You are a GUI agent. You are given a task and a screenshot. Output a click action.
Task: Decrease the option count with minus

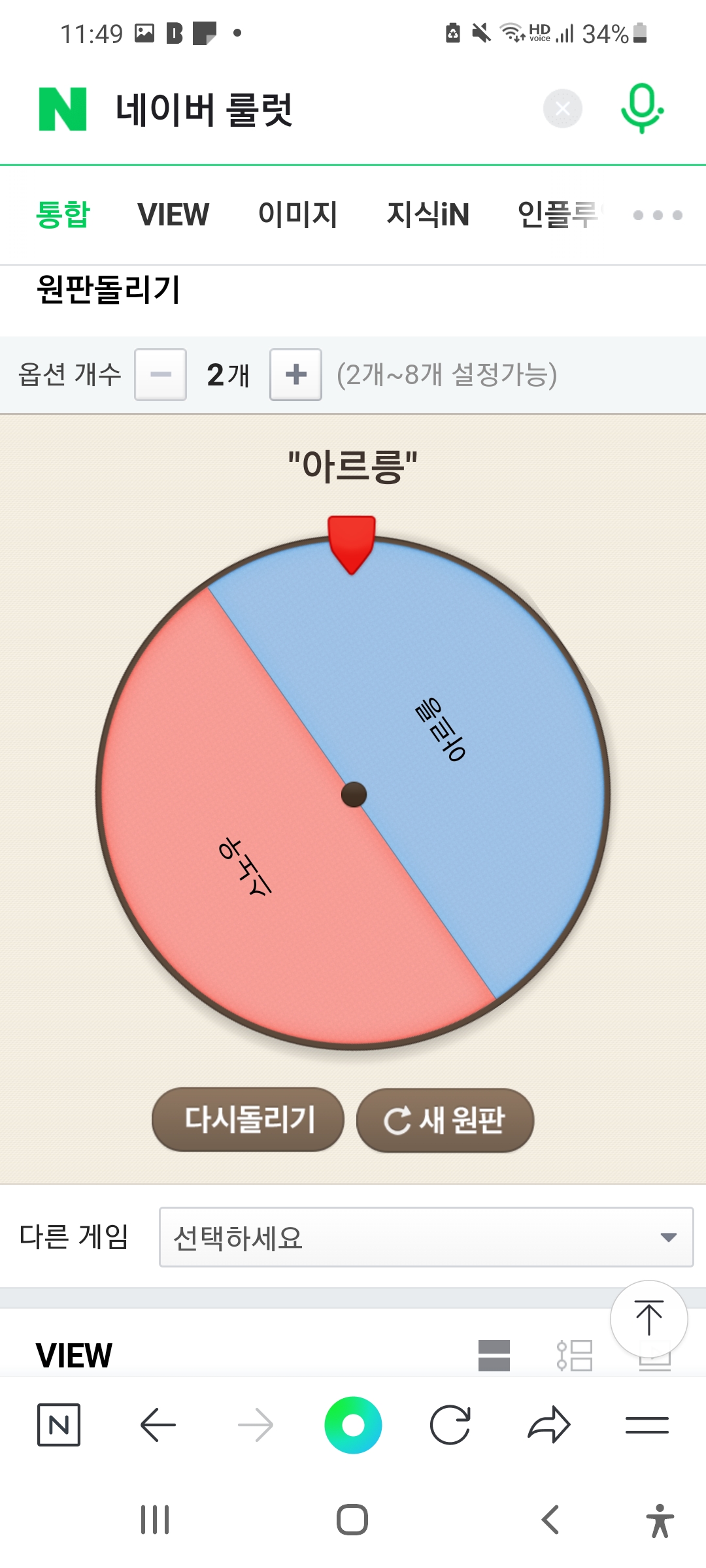[x=160, y=374]
